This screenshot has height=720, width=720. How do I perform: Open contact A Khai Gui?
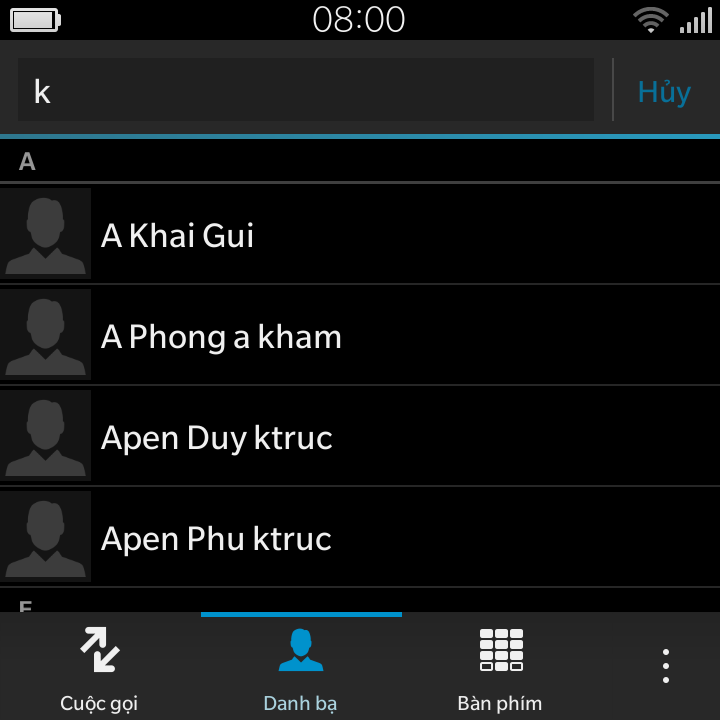[x=360, y=235]
